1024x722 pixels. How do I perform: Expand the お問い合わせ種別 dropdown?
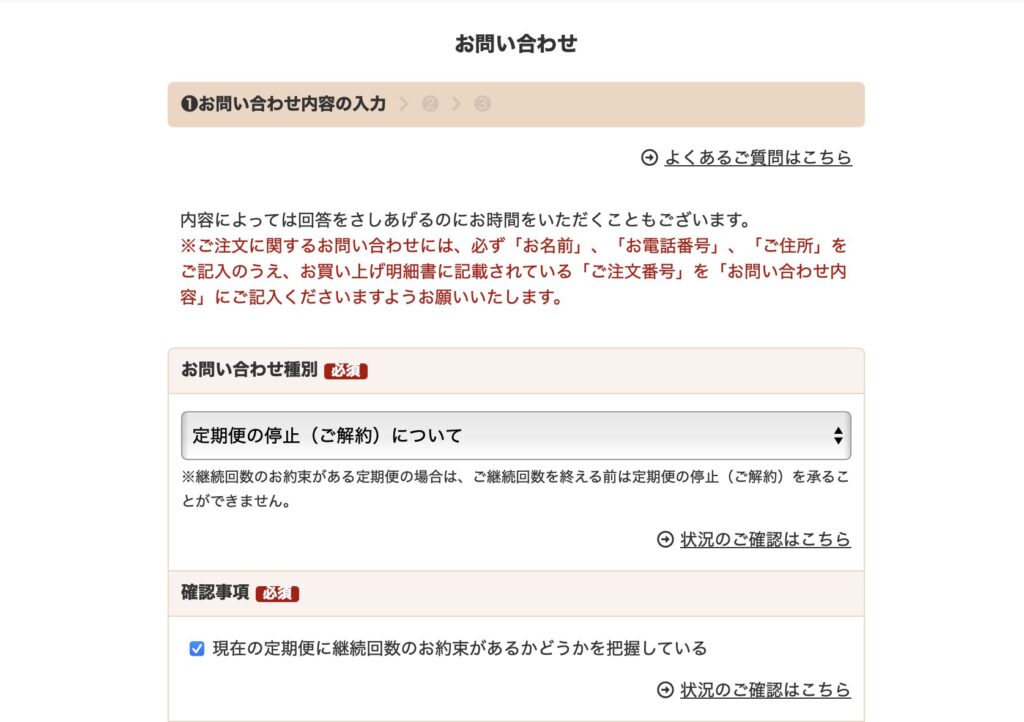point(516,435)
